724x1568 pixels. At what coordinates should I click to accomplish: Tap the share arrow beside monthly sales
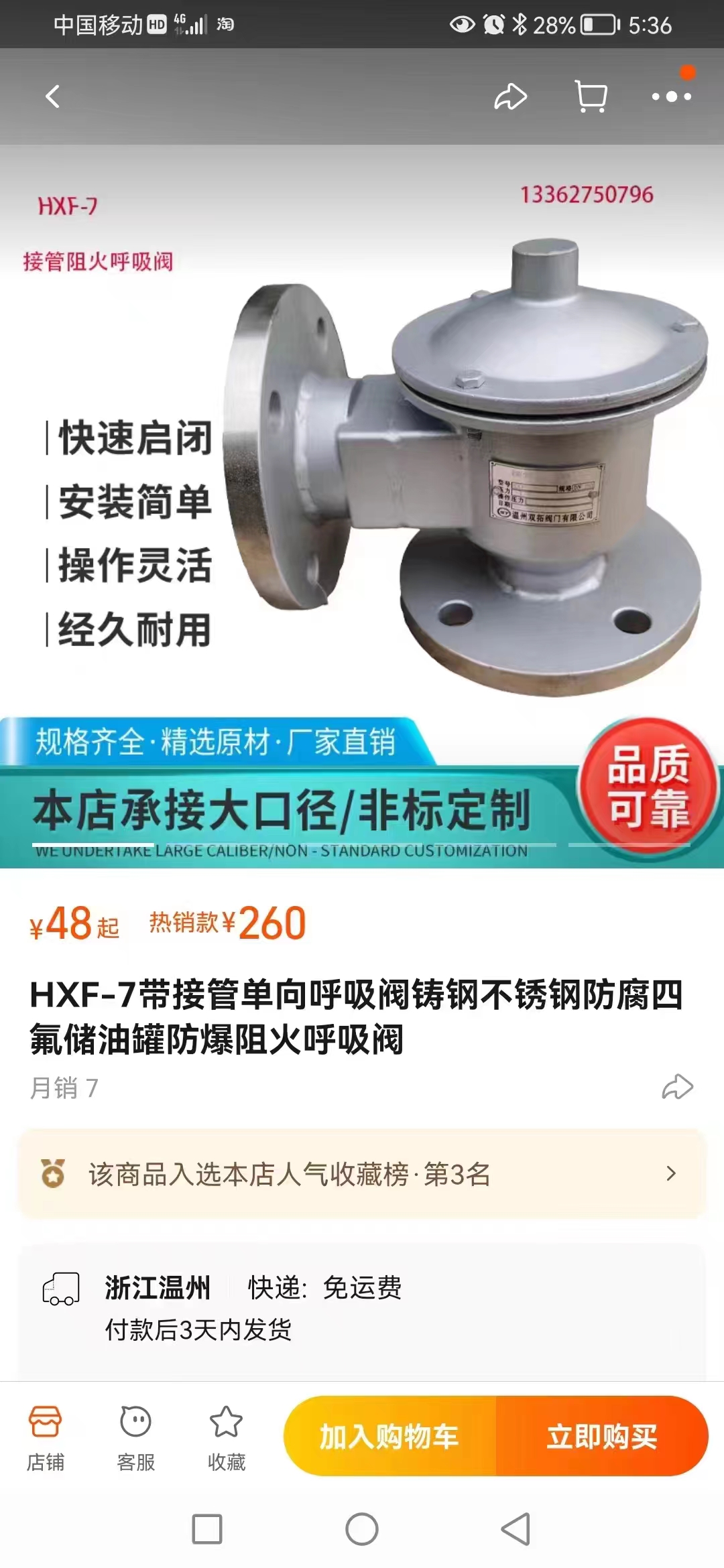pos(677,1087)
